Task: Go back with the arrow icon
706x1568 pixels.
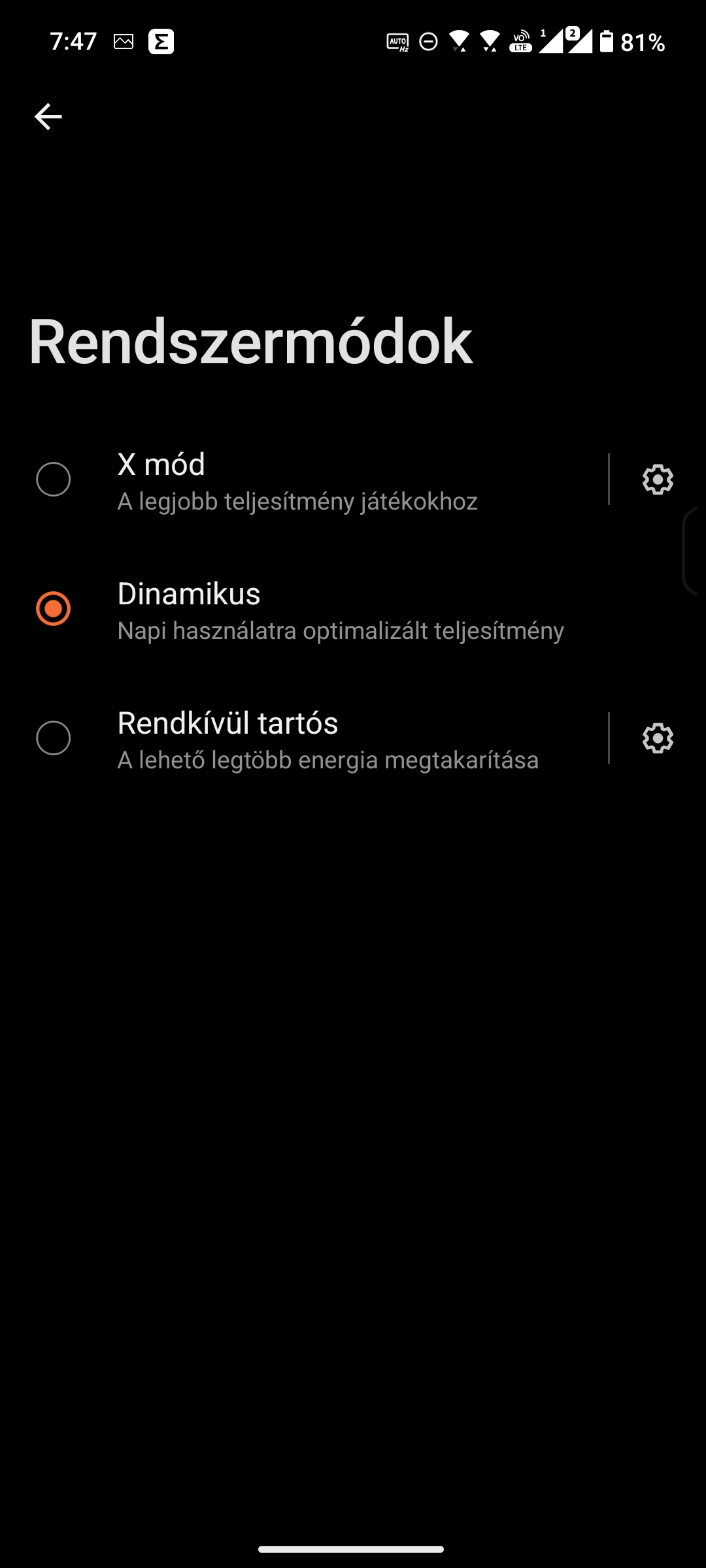Action: [48, 117]
